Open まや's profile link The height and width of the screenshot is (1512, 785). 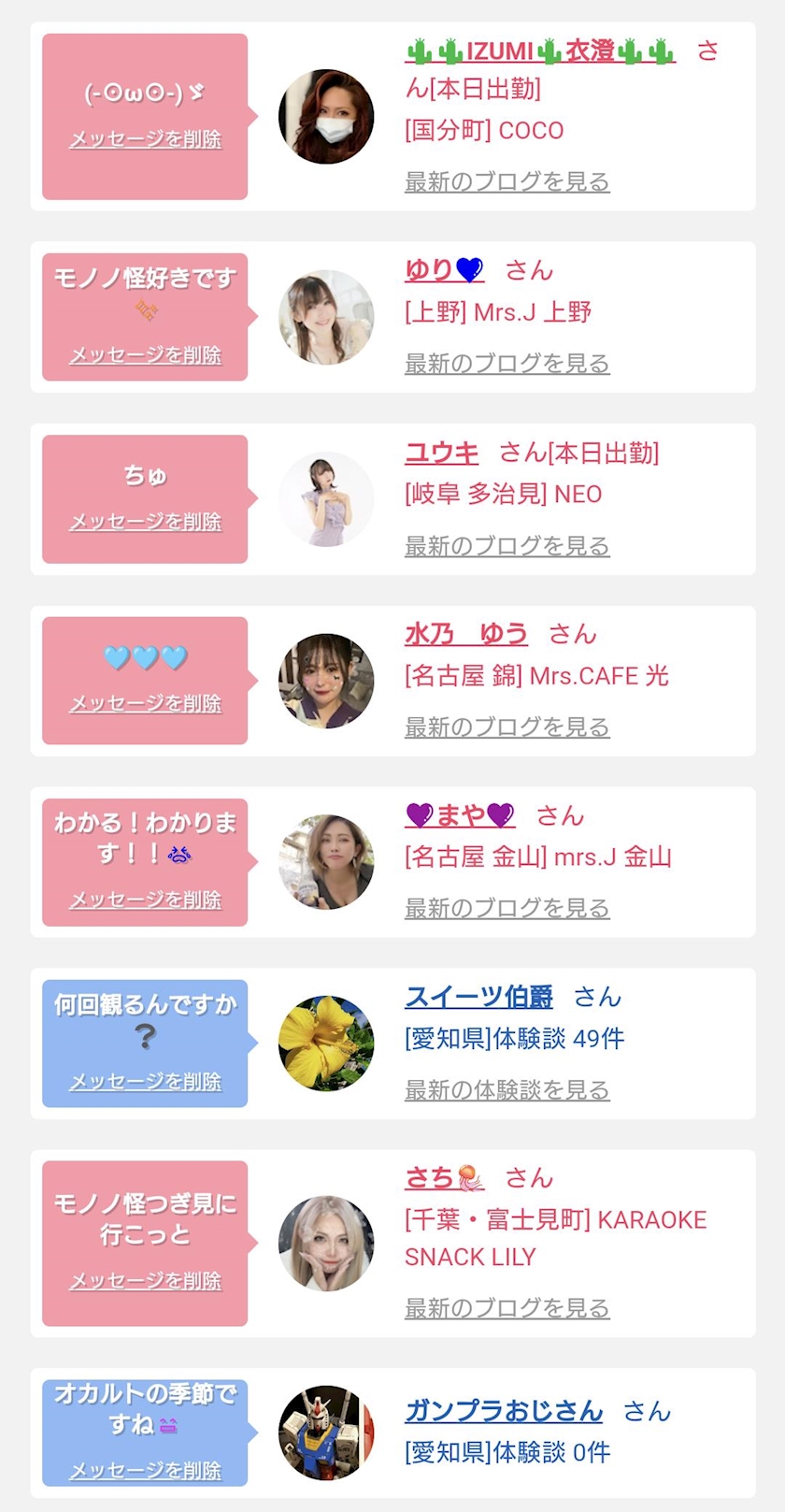tap(460, 816)
